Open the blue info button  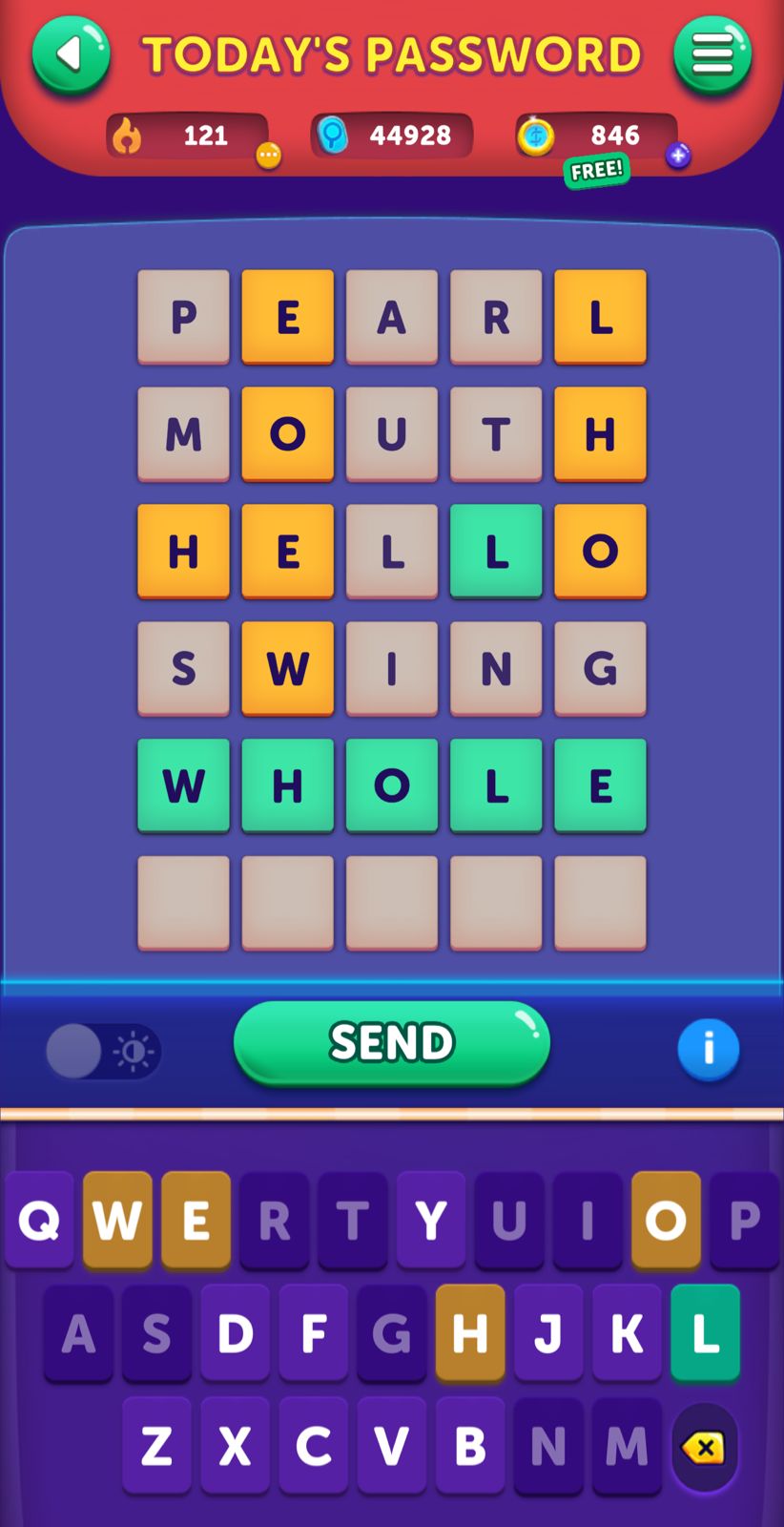[x=708, y=1050]
